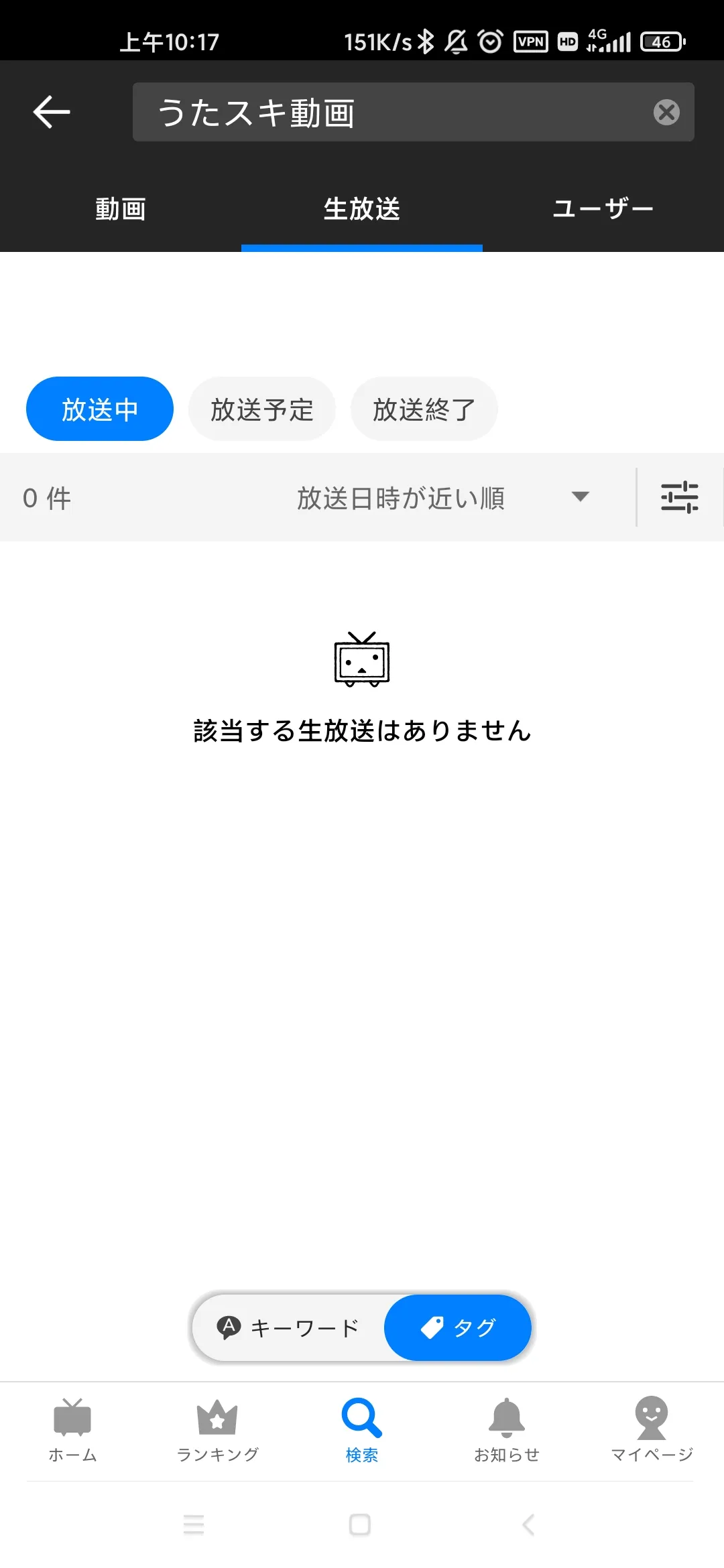Tap the うたスキ動画 search field
This screenshot has width=724, height=1568.
(x=389, y=112)
